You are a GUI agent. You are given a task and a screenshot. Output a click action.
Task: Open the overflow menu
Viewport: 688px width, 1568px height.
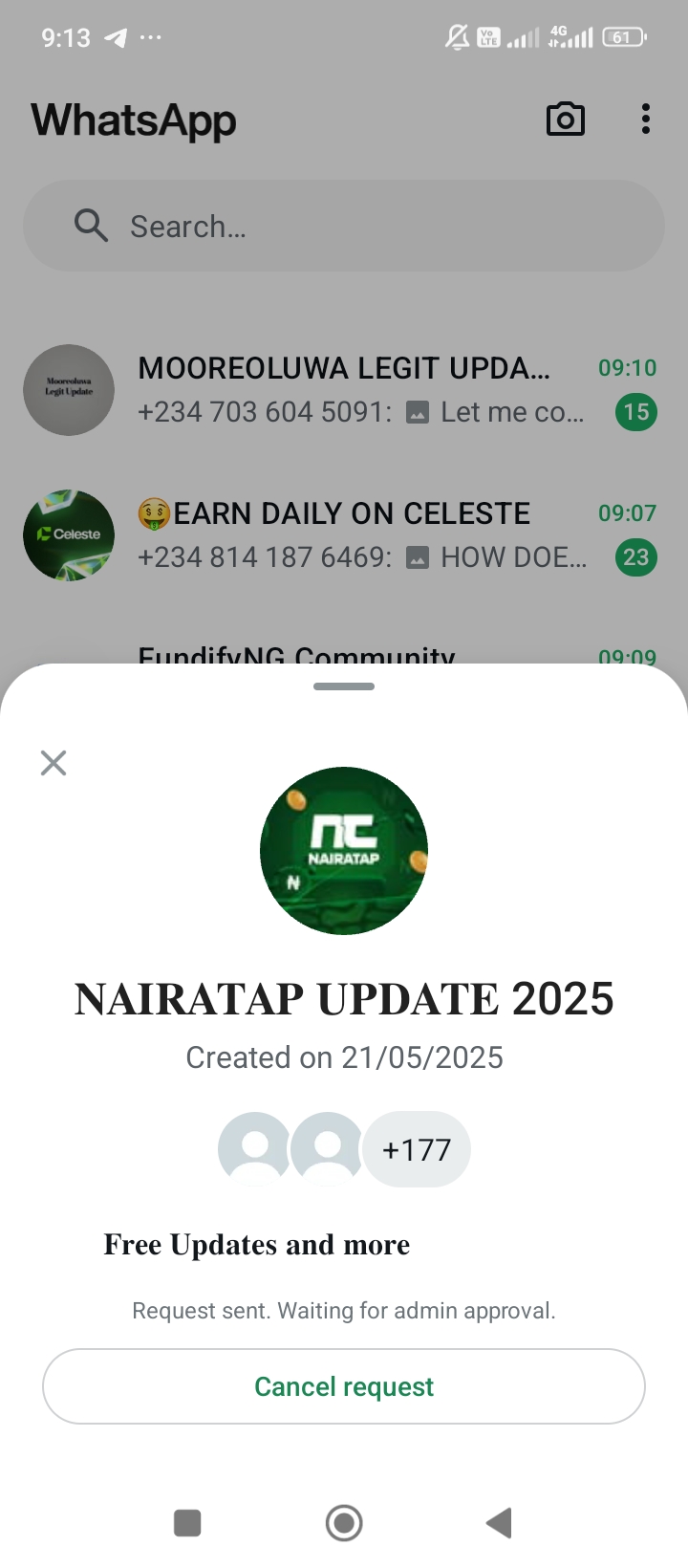point(646,120)
